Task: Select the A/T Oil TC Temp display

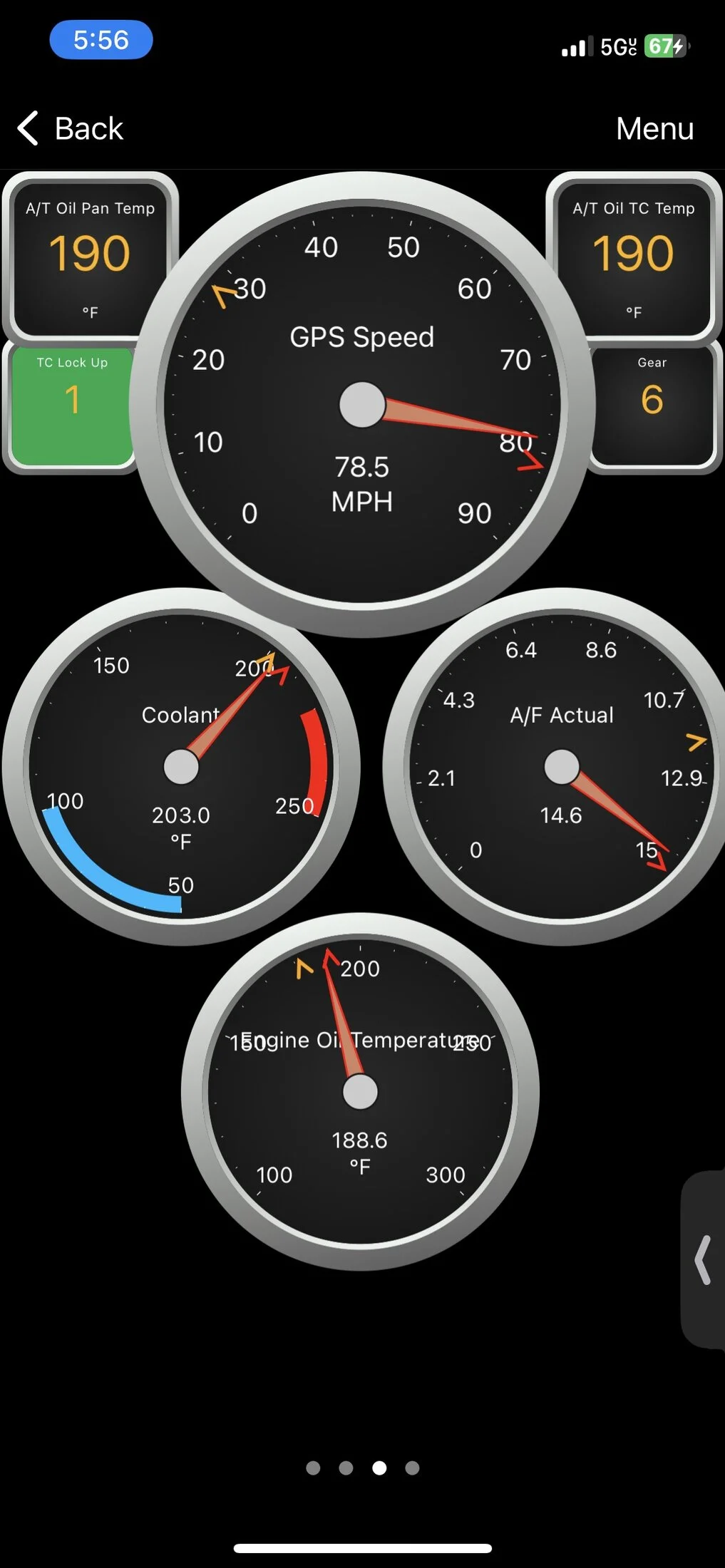Action: click(633, 257)
